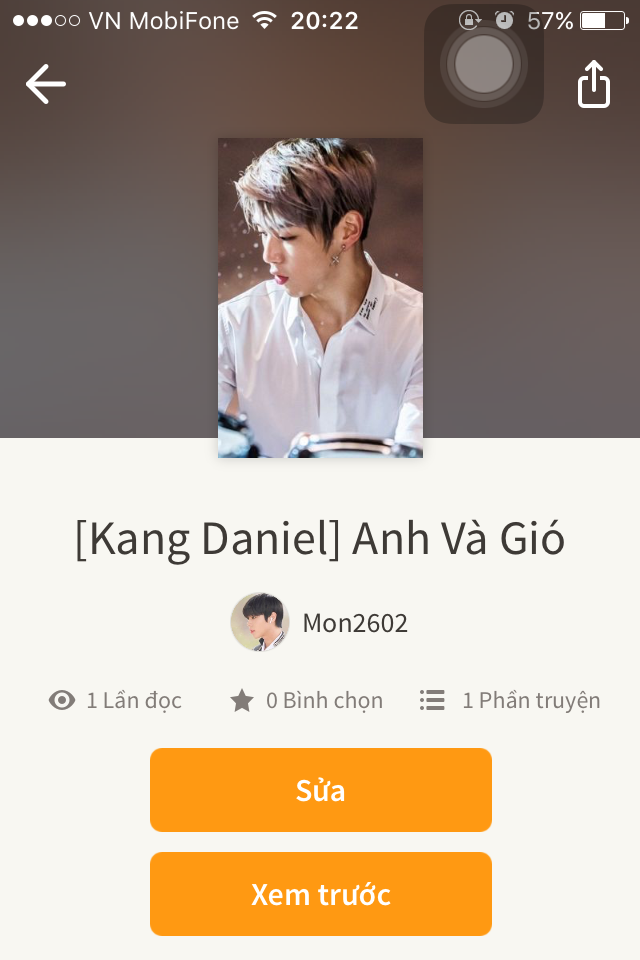Tap the orange Sửa button
The height and width of the screenshot is (960, 640).
click(321, 790)
